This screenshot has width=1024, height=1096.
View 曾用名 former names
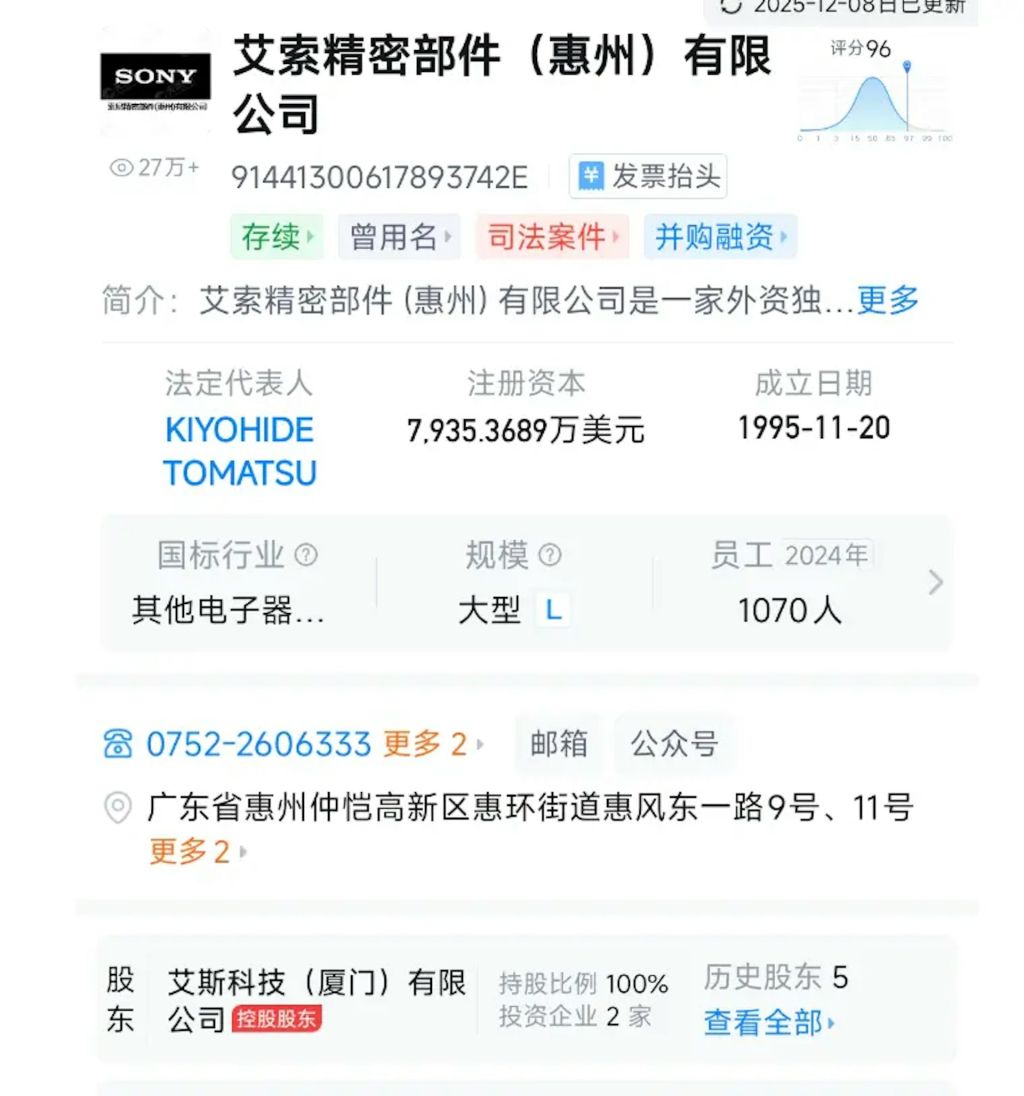pyautogui.click(x=399, y=237)
